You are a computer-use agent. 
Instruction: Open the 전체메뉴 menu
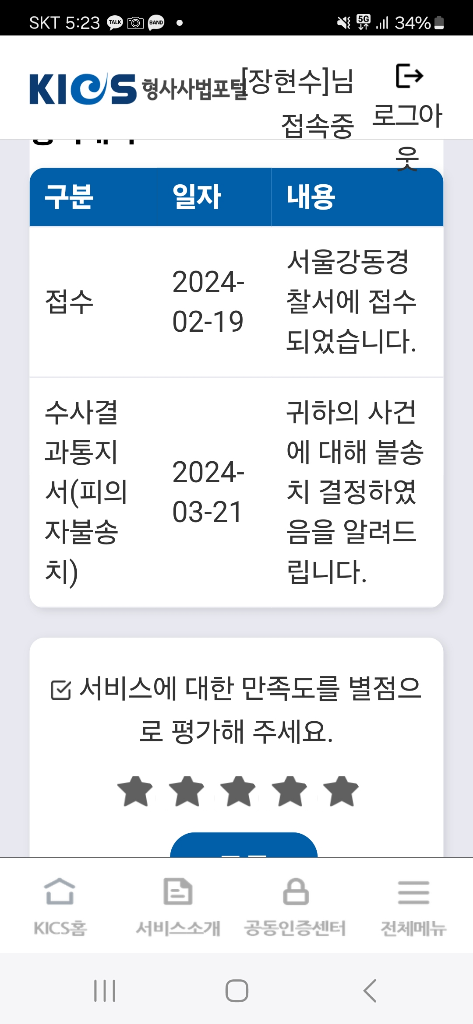414,906
